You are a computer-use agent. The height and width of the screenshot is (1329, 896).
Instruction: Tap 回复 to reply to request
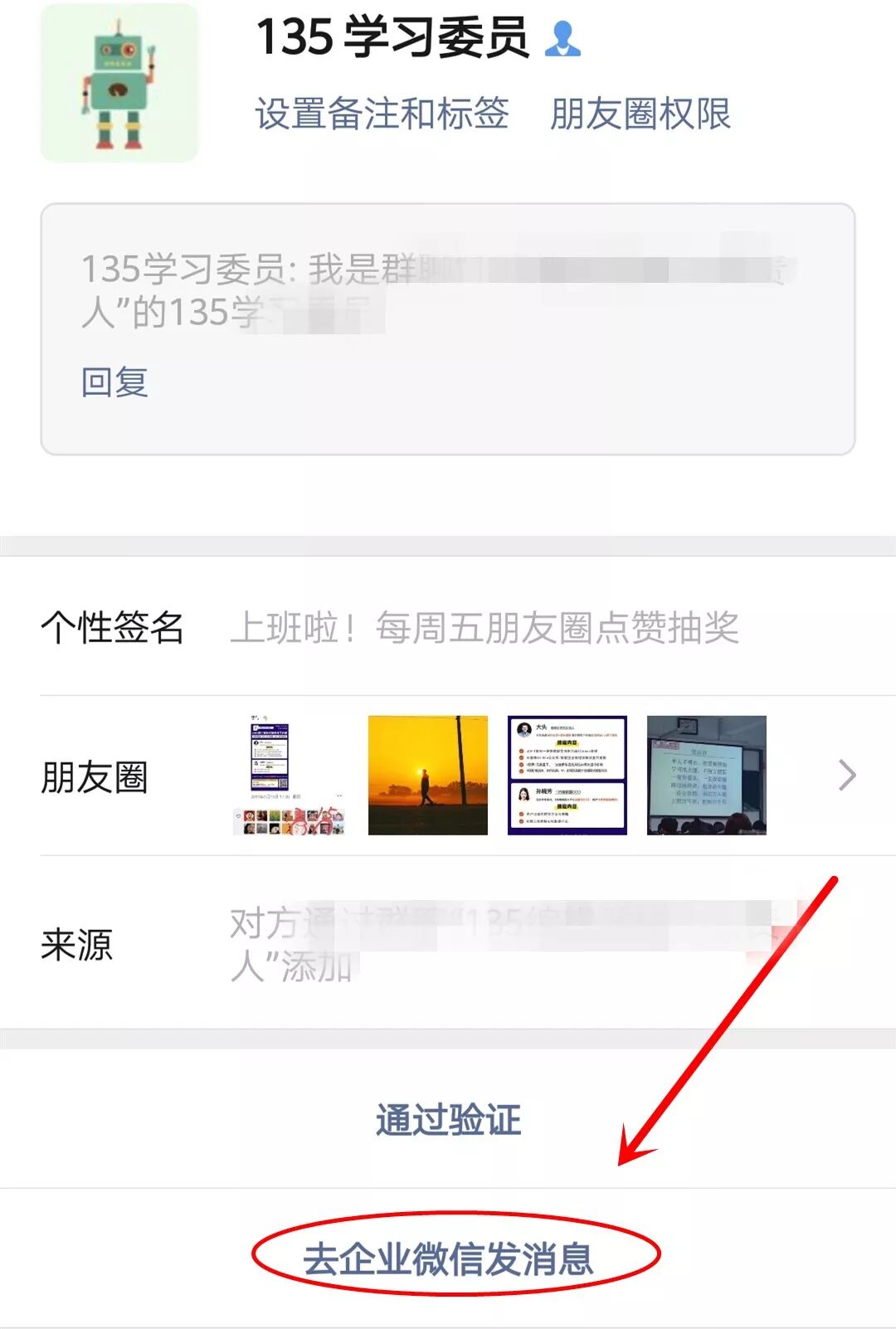[114, 382]
